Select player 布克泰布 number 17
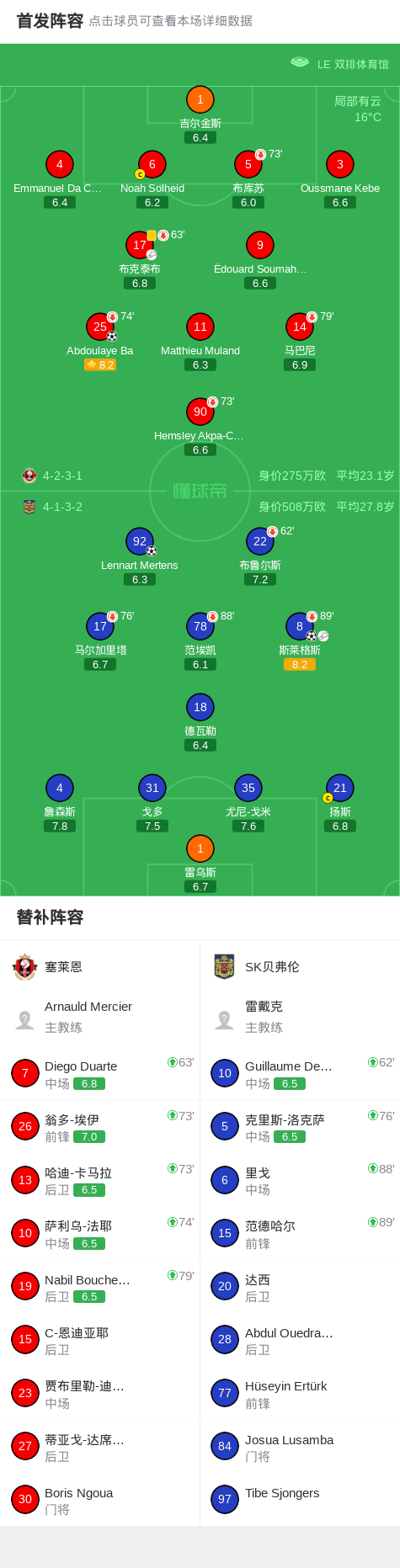The width and height of the screenshot is (400, 1568). coord(140,260)
